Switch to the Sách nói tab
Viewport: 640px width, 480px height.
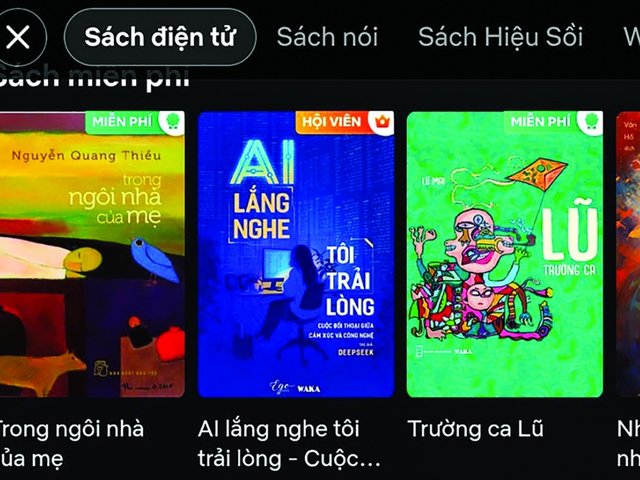coord(327,38)
